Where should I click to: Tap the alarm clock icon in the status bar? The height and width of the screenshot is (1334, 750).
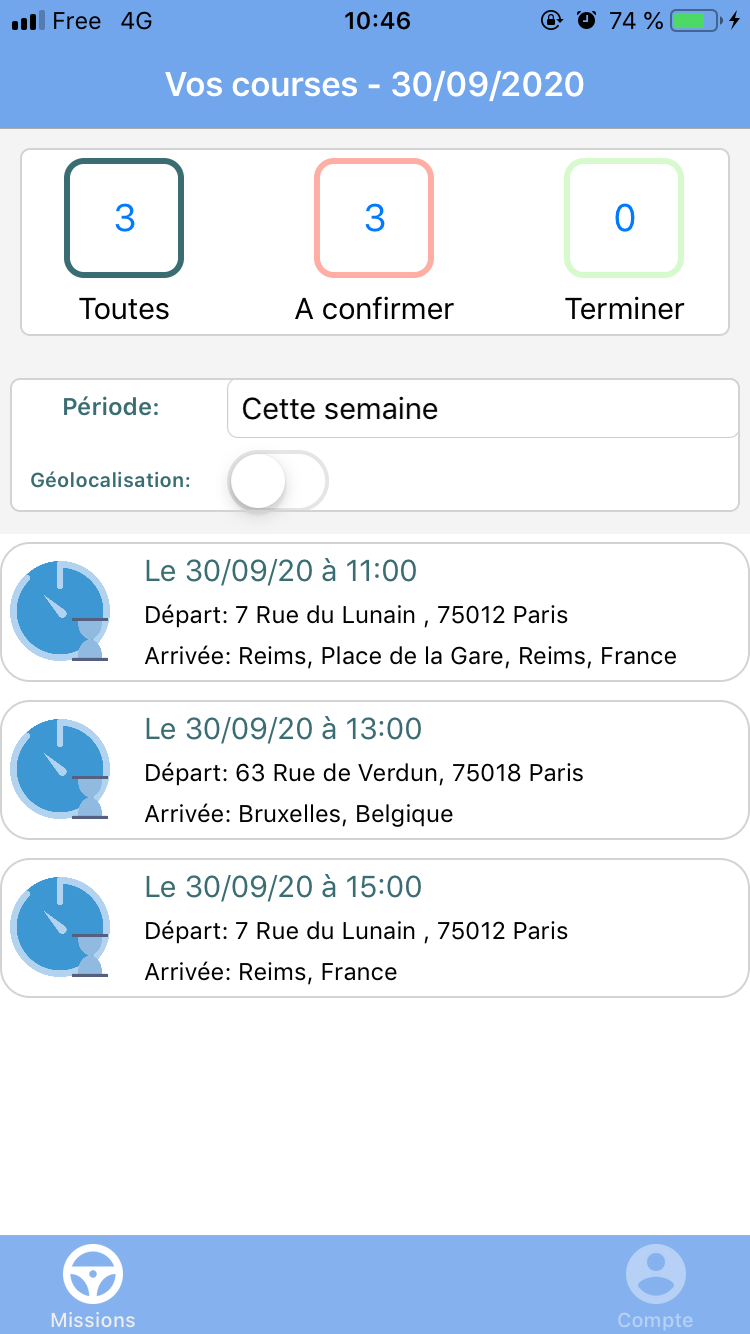pyautogui.click(x=586, y=19)
